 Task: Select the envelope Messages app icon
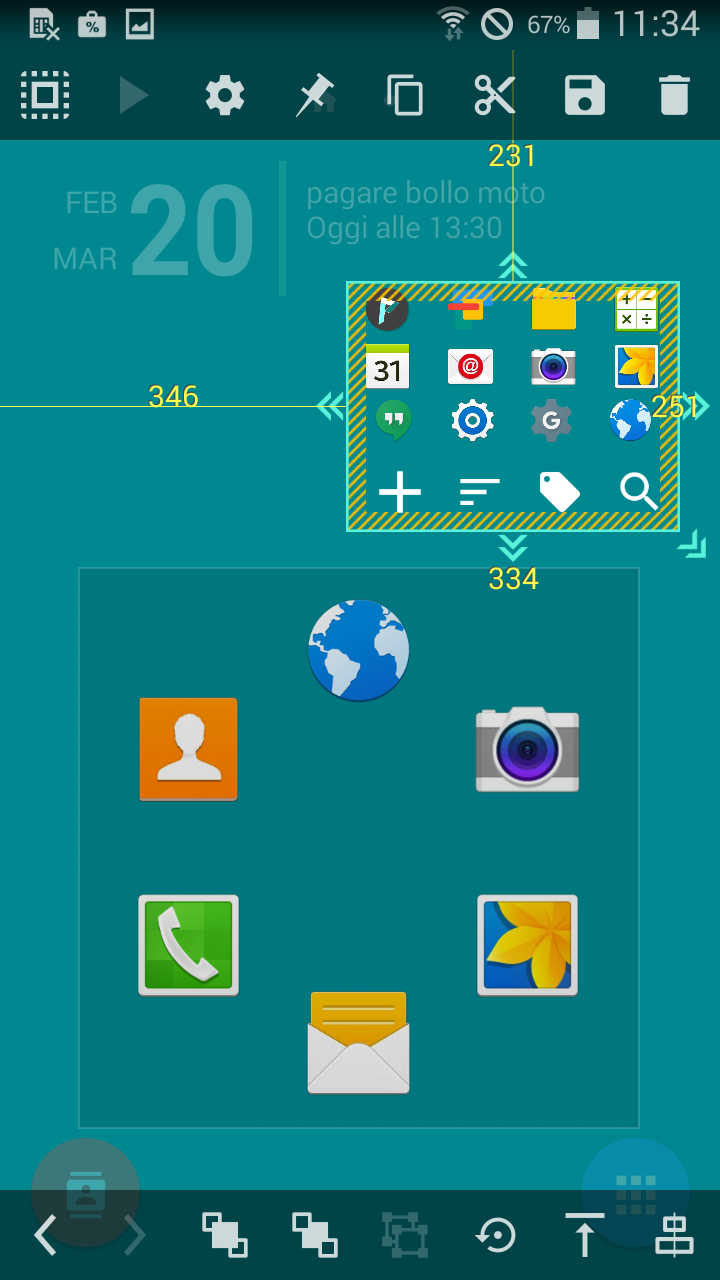point(358,1043)
